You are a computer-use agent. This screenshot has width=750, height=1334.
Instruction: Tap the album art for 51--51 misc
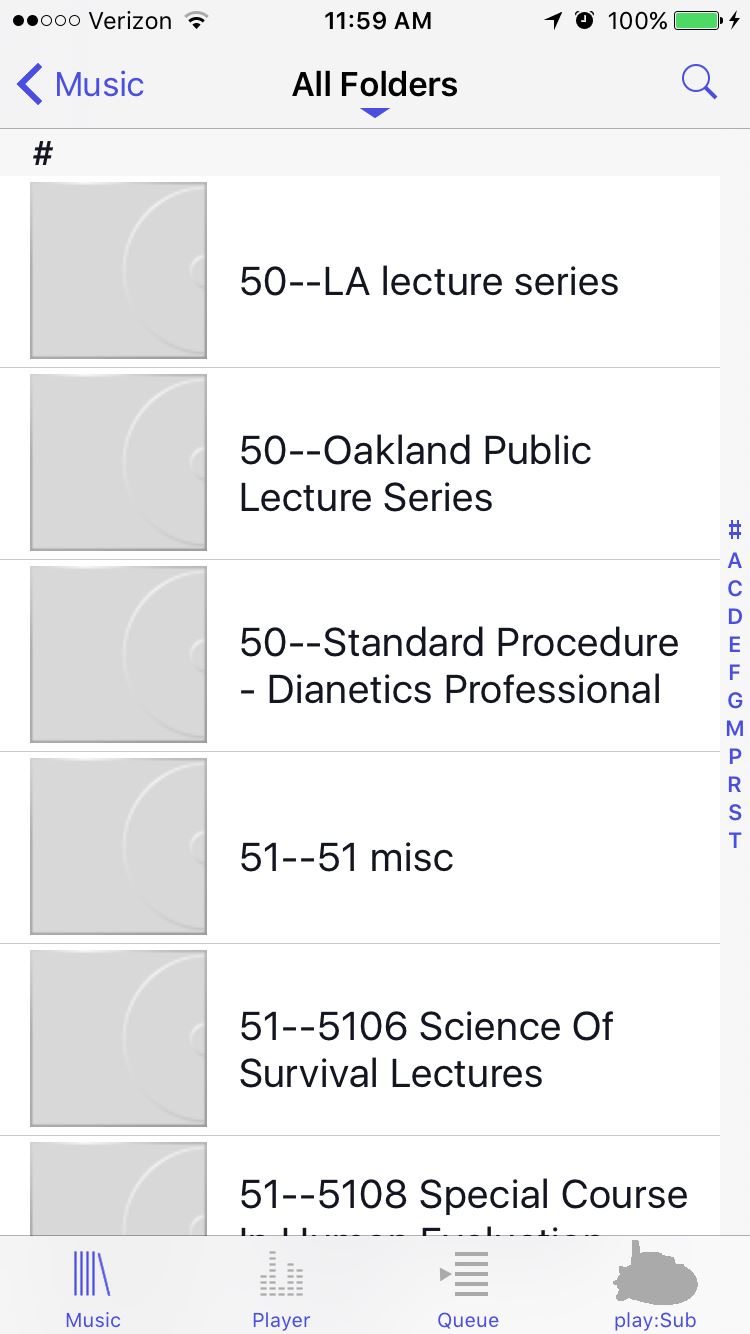click(118, 846)
